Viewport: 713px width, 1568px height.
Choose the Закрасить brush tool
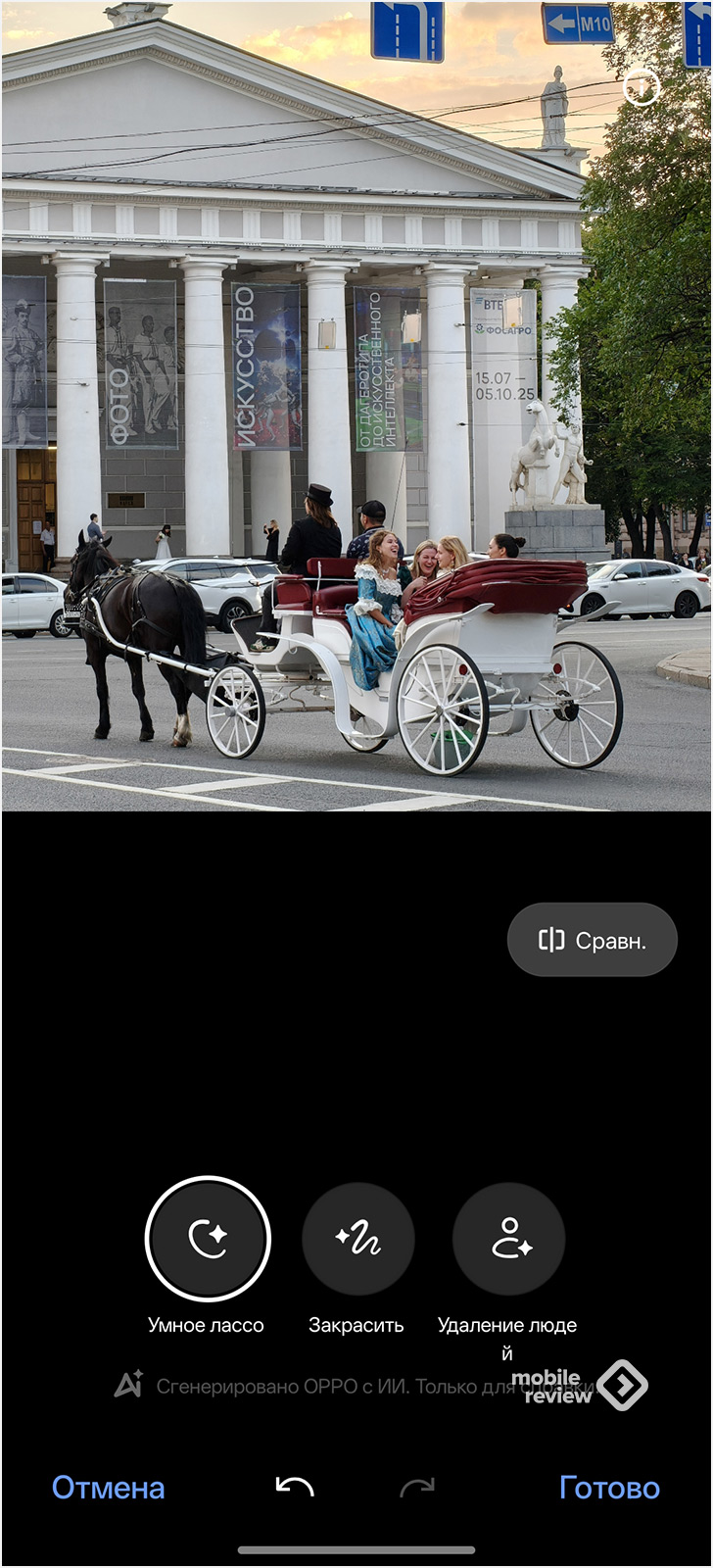click(x=357, y=1239)
